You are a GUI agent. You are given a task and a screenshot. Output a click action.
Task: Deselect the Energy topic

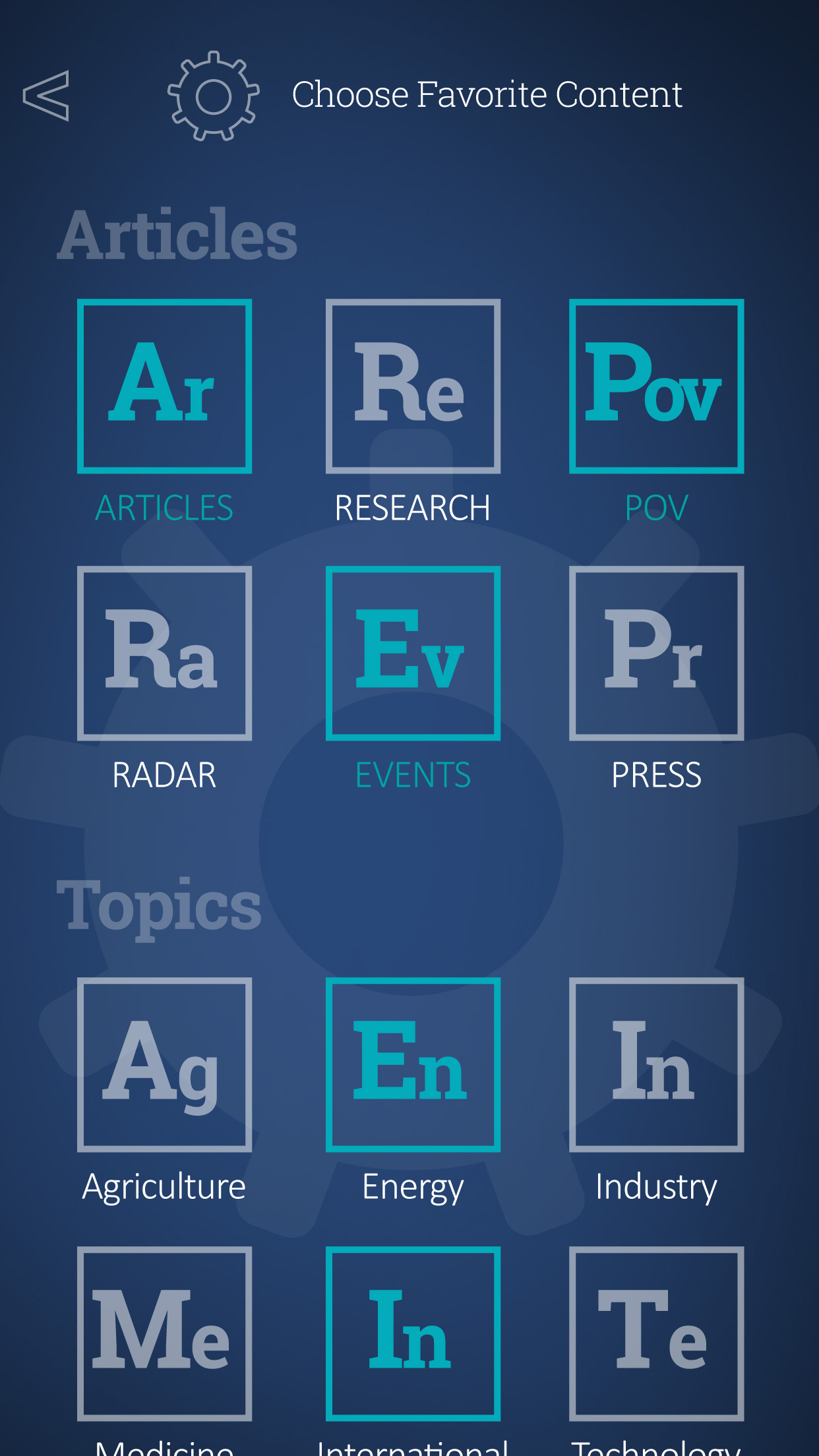413,1065
